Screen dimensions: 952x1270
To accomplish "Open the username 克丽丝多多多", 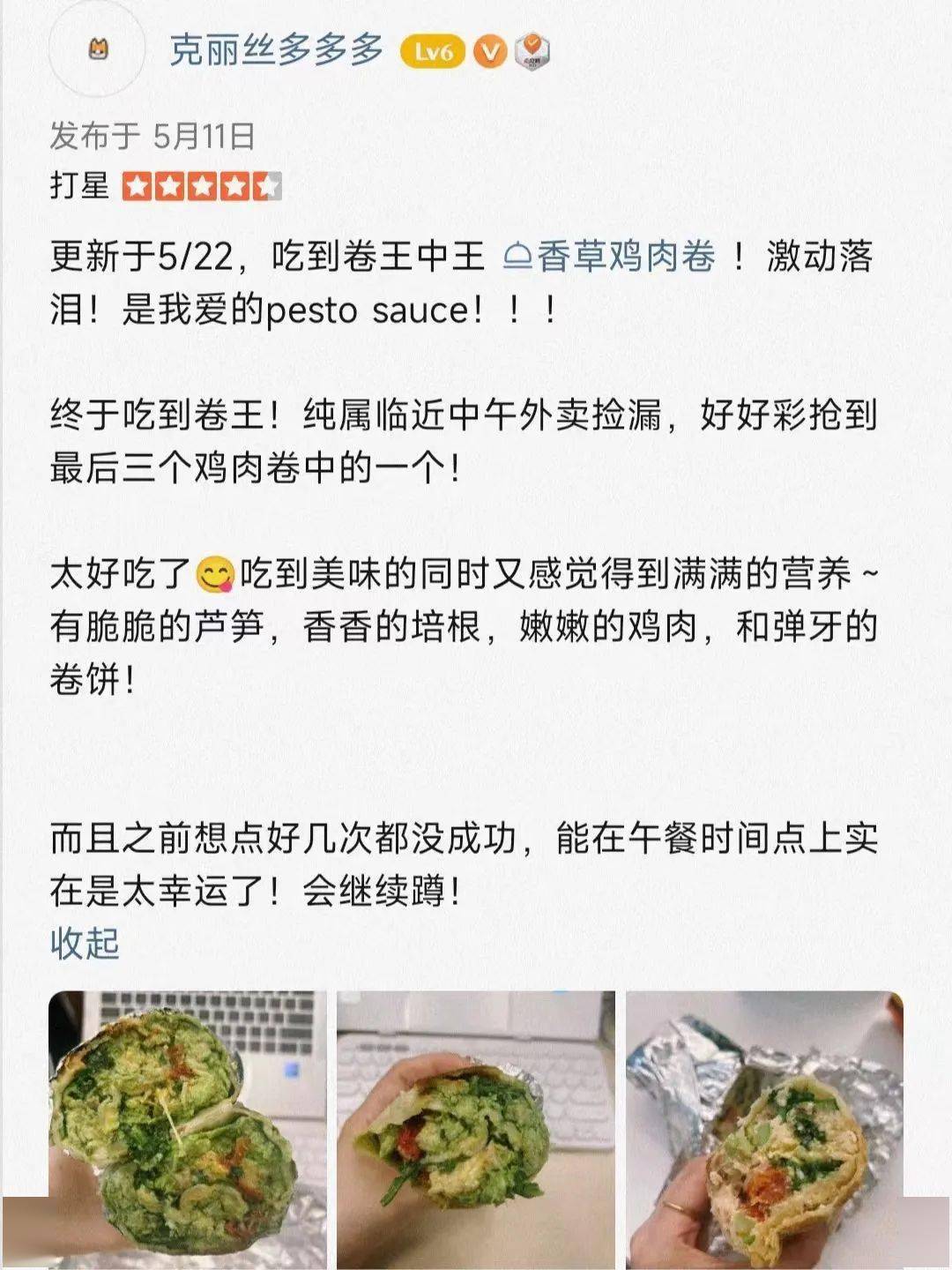I will click(x=276, y=51).
